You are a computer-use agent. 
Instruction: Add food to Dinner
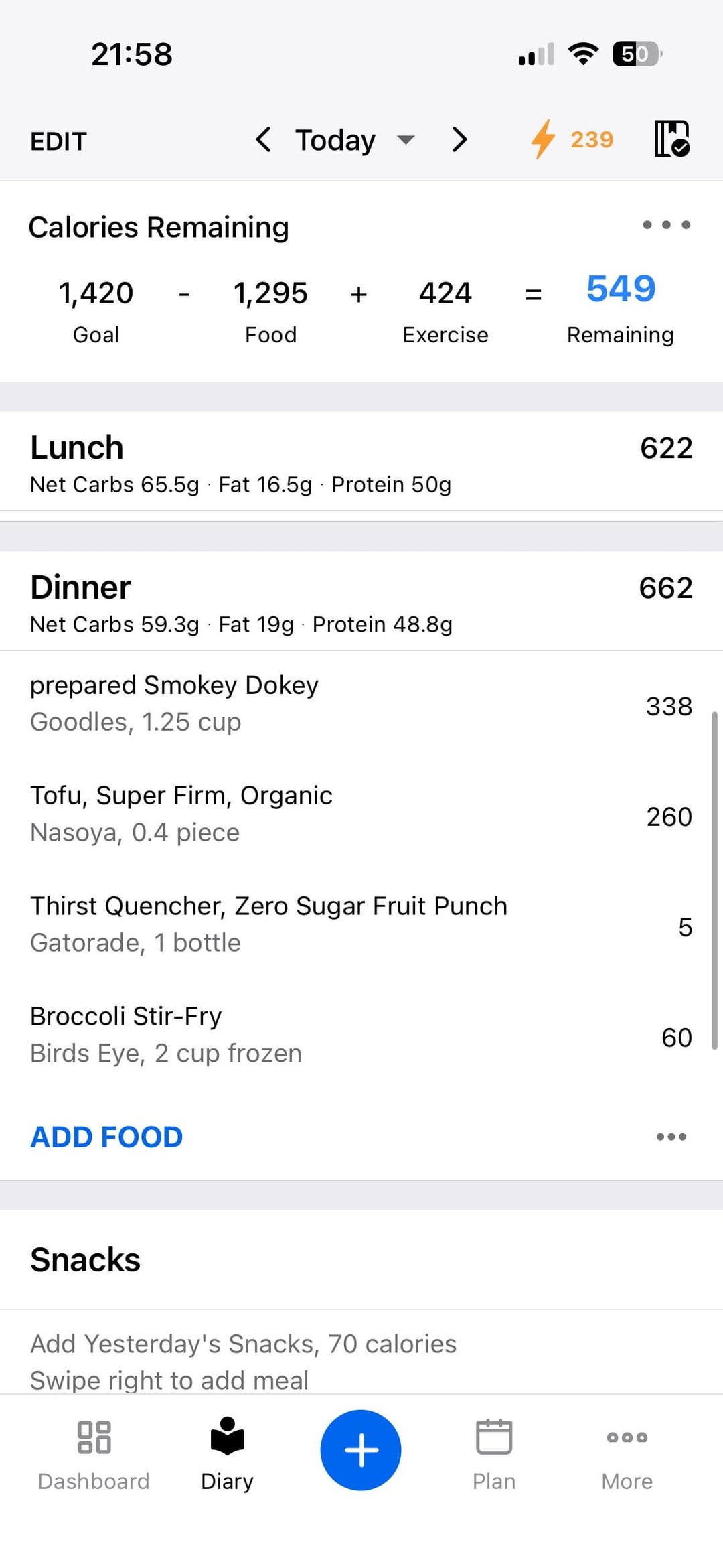pos(107,1137)
